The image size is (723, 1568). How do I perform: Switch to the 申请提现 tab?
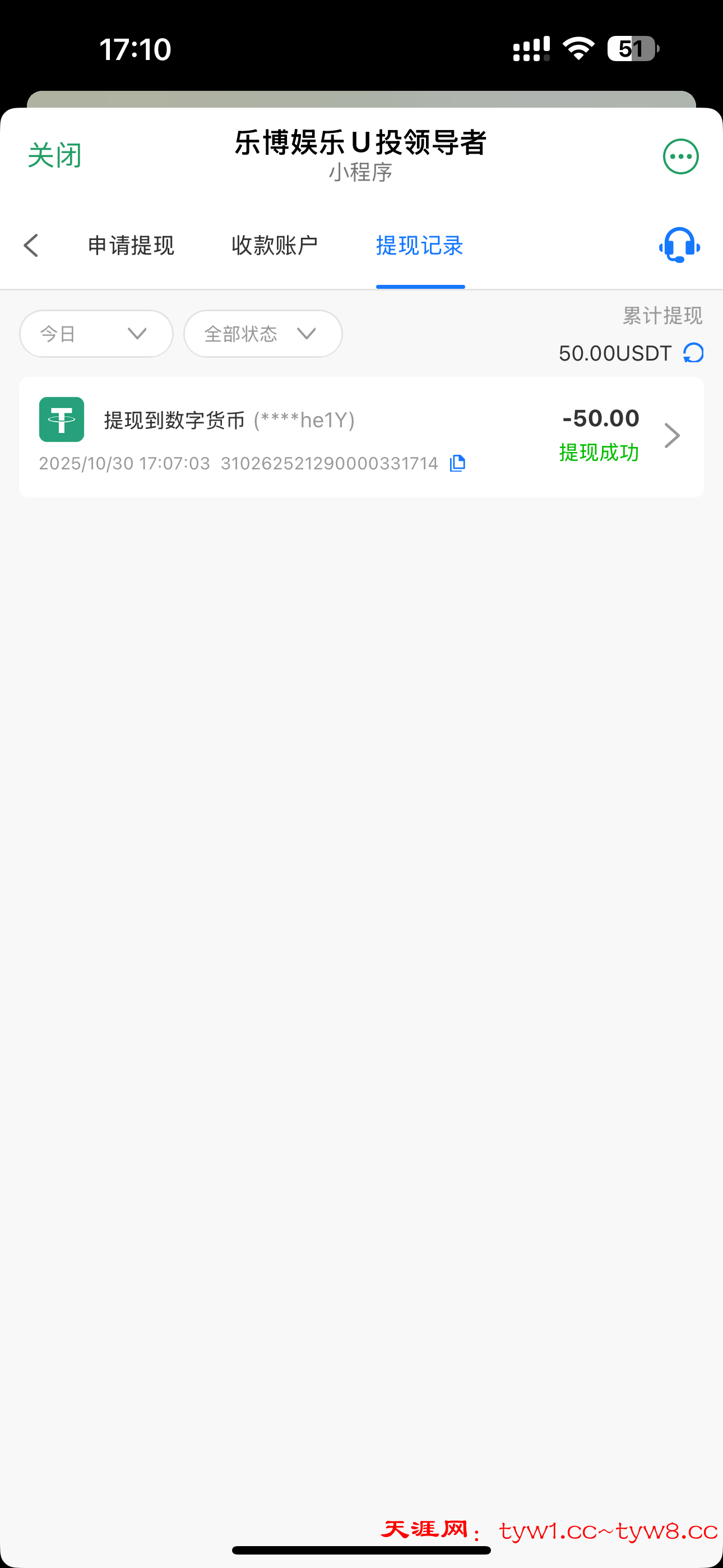point(131,246)
